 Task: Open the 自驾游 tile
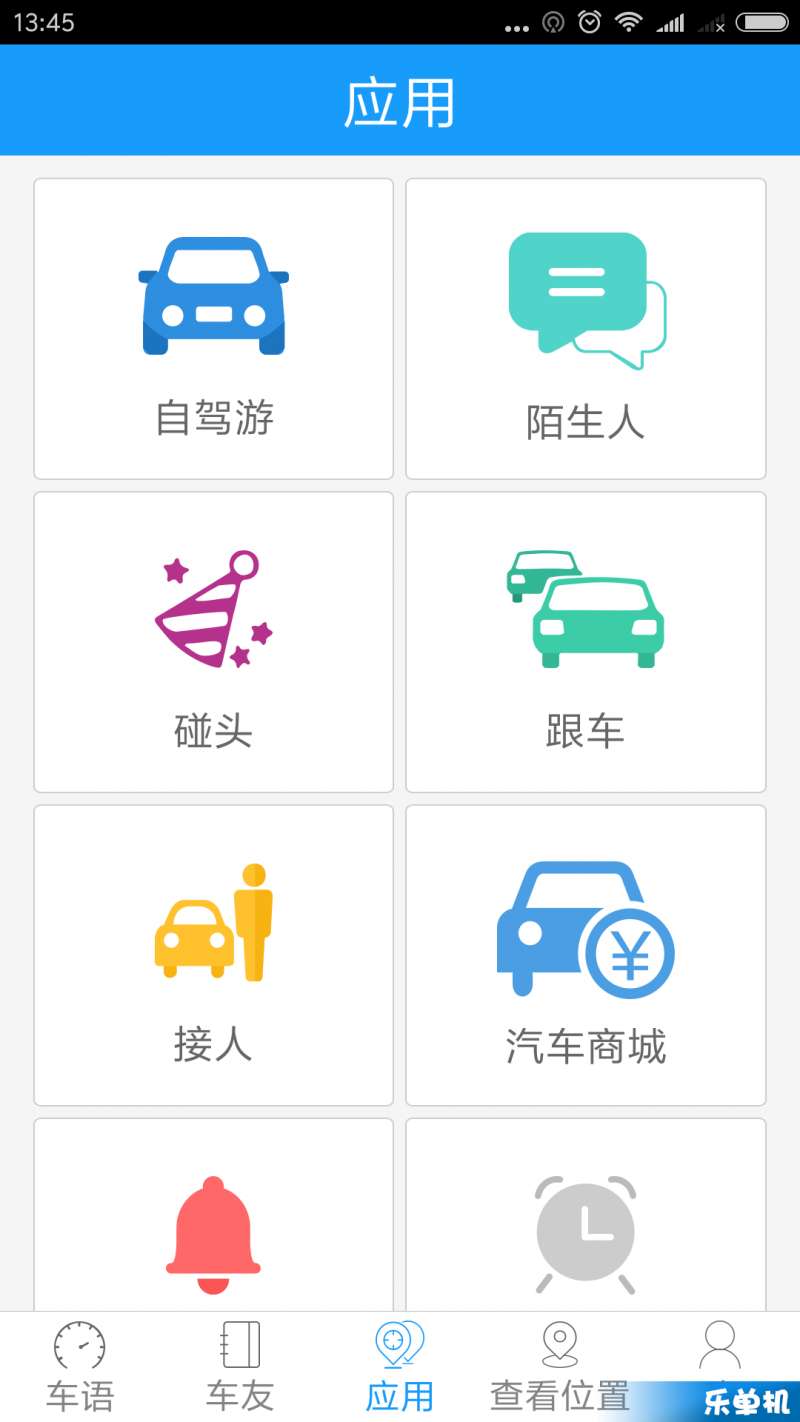tap(214, 329)
